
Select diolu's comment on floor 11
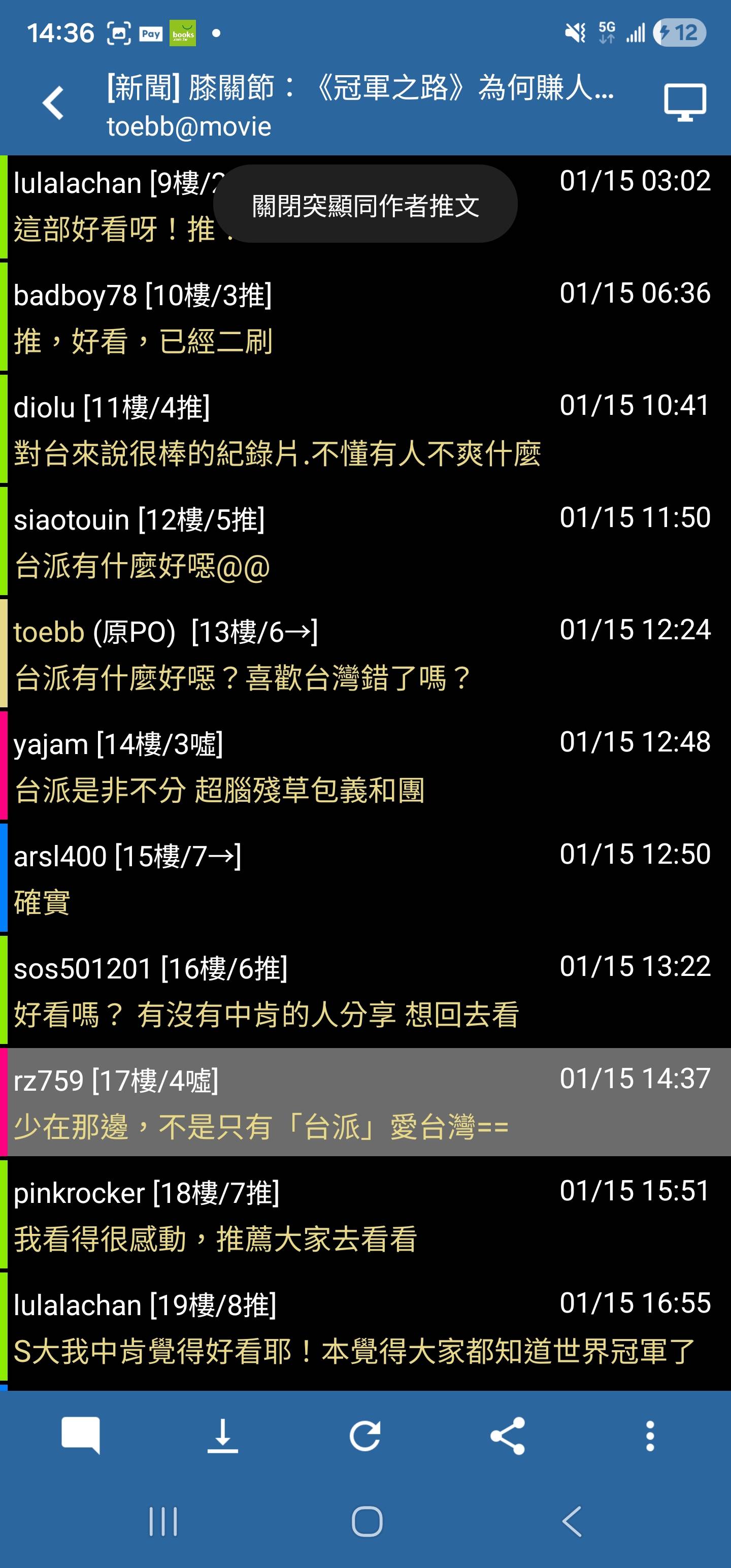[365, 430]
